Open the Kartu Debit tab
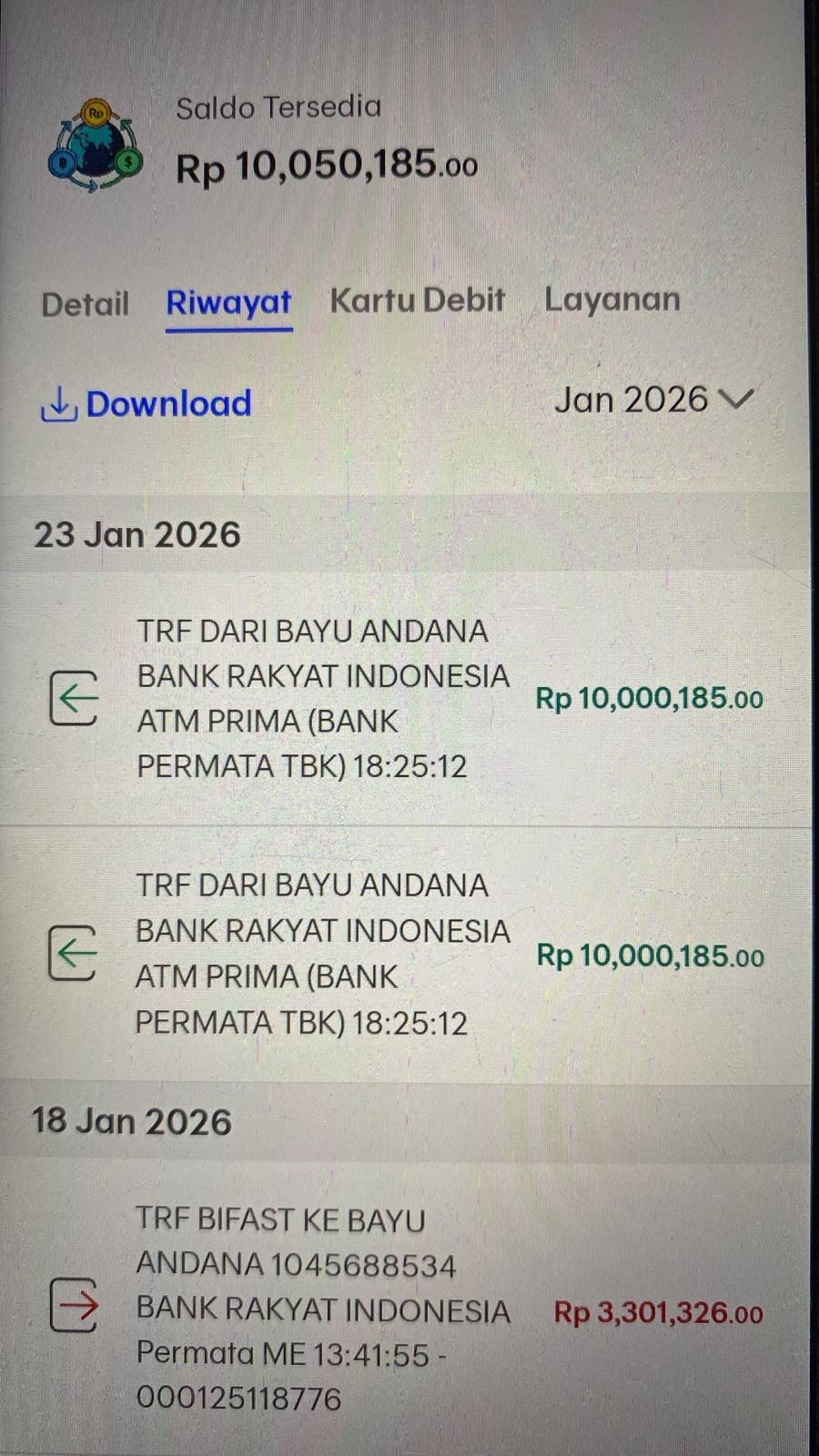Screen dimensions: 819x1456 (x=417, y=300)
